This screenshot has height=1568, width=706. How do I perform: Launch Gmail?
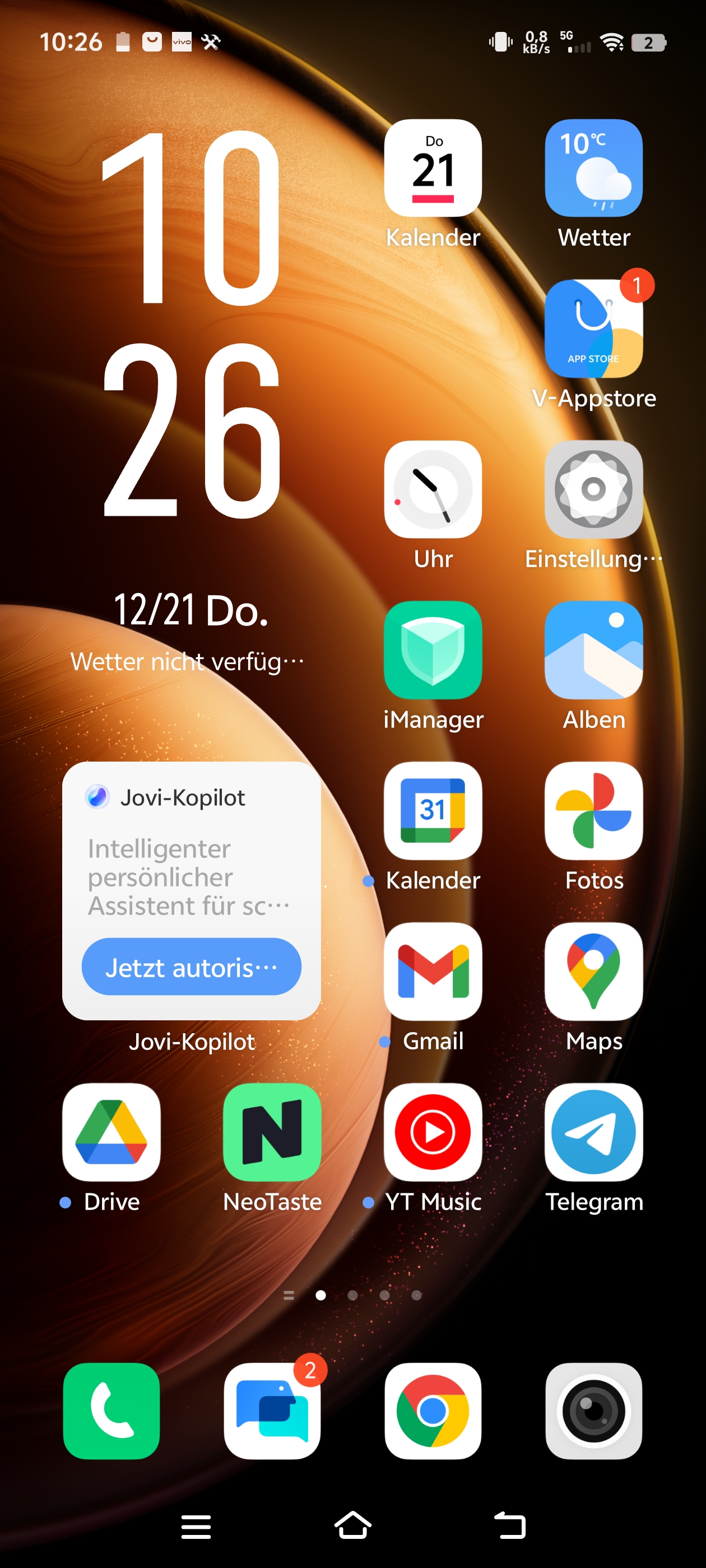433,972
